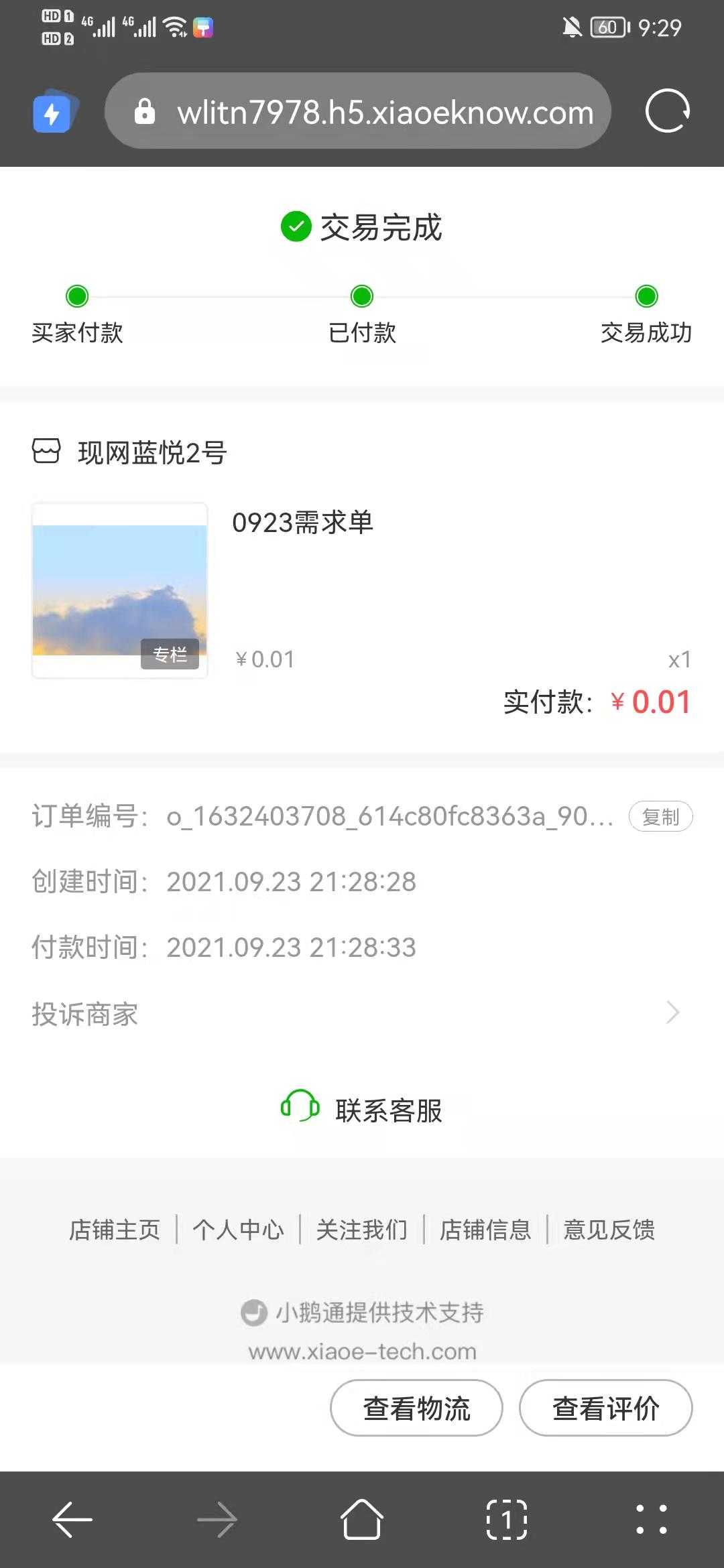The height and width of the screenshot is (1568, 724).
Task: Open 意见反馈 feedback page
Action: [609, 1230]
